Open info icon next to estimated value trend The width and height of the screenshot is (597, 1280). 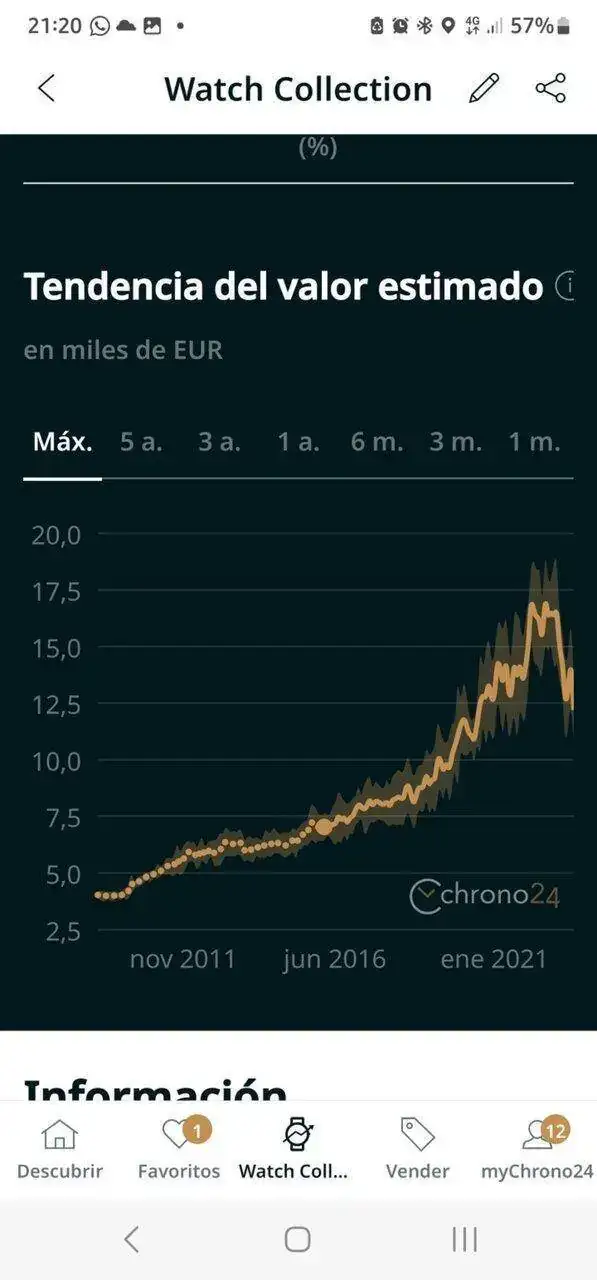(565, 288)
